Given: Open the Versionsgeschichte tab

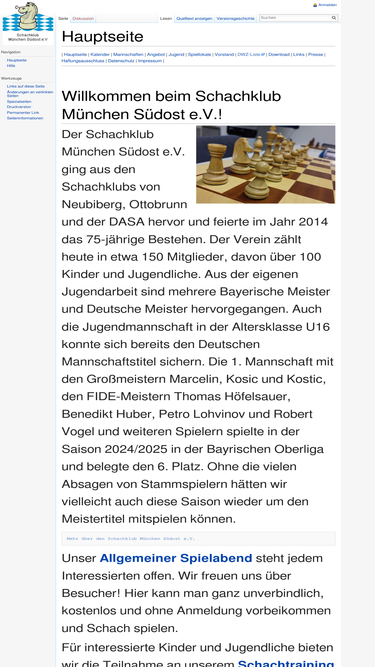Looking at the screenshot, I should pos(236,19).
